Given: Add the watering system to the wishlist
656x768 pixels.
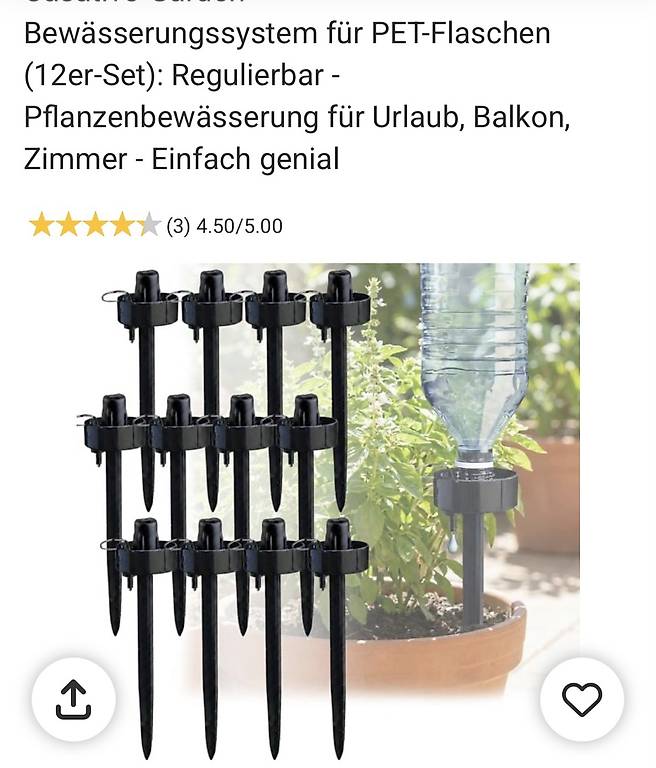Looking at the screenshot, I should coord(582,699).
